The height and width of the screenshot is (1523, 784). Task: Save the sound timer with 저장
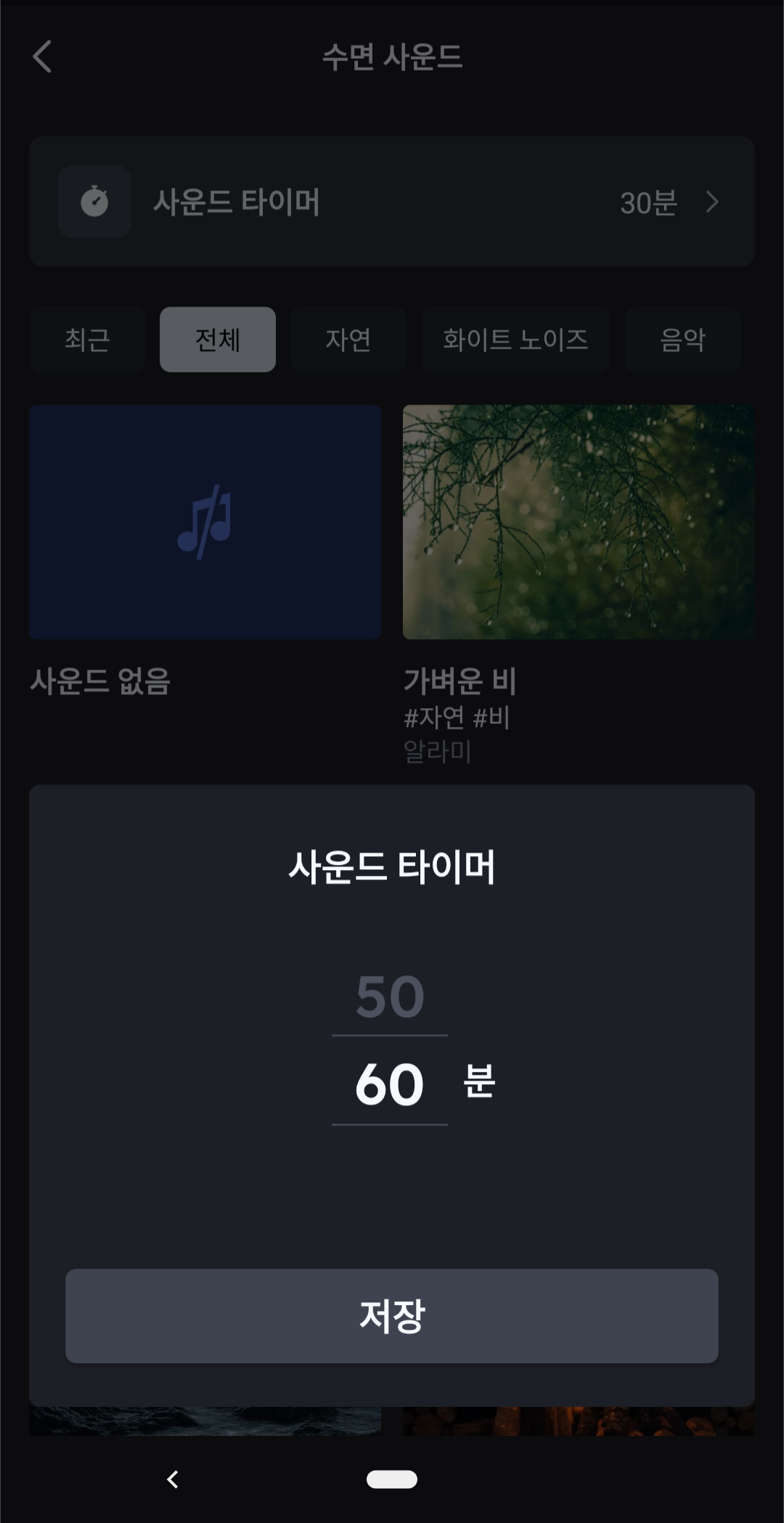click(x=392, y=1315)
